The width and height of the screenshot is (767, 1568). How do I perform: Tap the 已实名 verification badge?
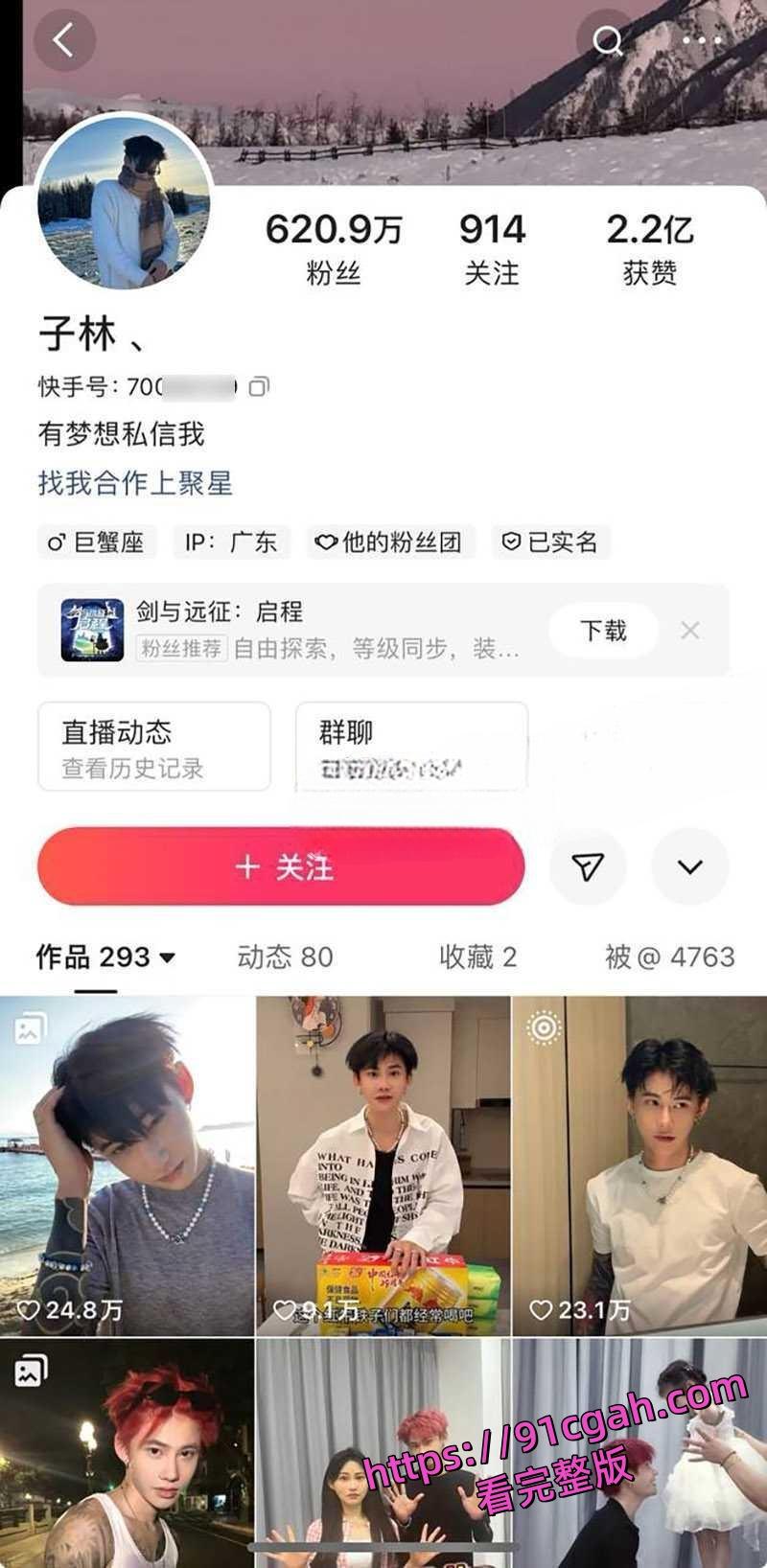click(x=549, y=542)
